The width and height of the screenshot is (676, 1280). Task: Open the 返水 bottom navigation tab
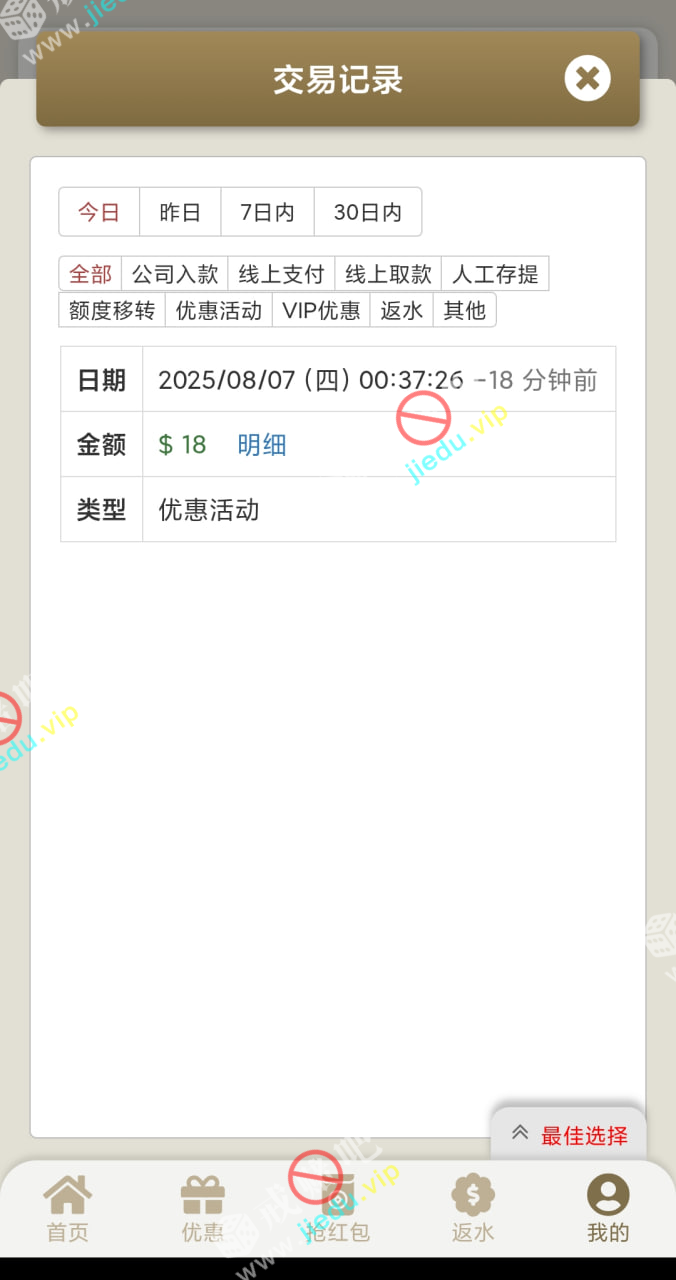tap(473, 1209)
